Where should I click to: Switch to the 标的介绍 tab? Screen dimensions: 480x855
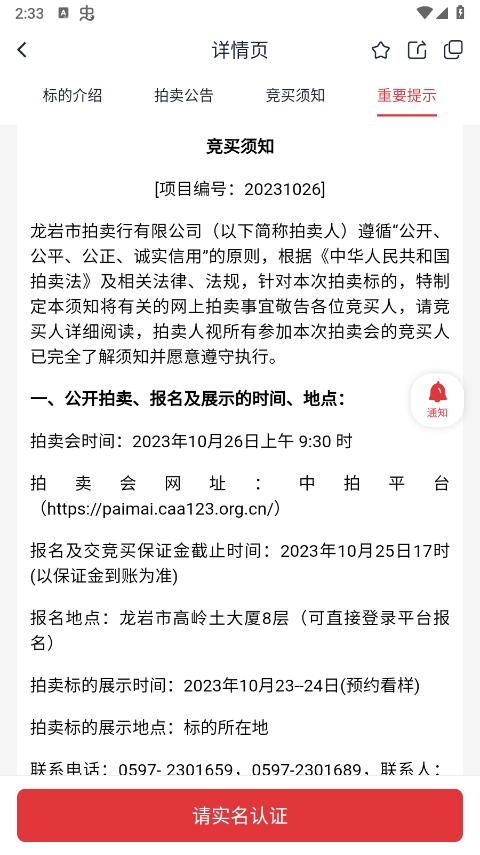pos(73,95)
